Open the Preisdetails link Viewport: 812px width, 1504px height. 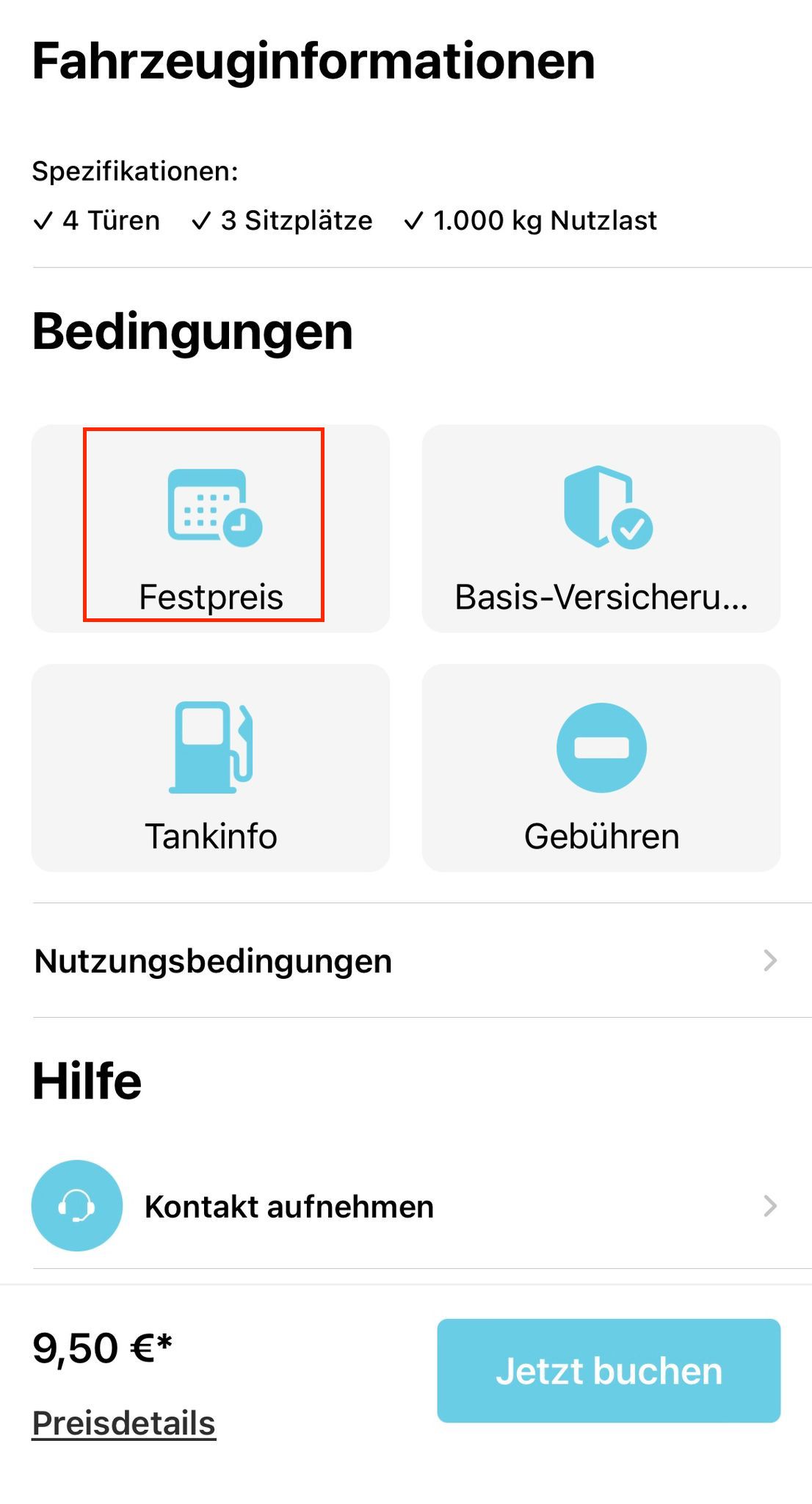123,1423
